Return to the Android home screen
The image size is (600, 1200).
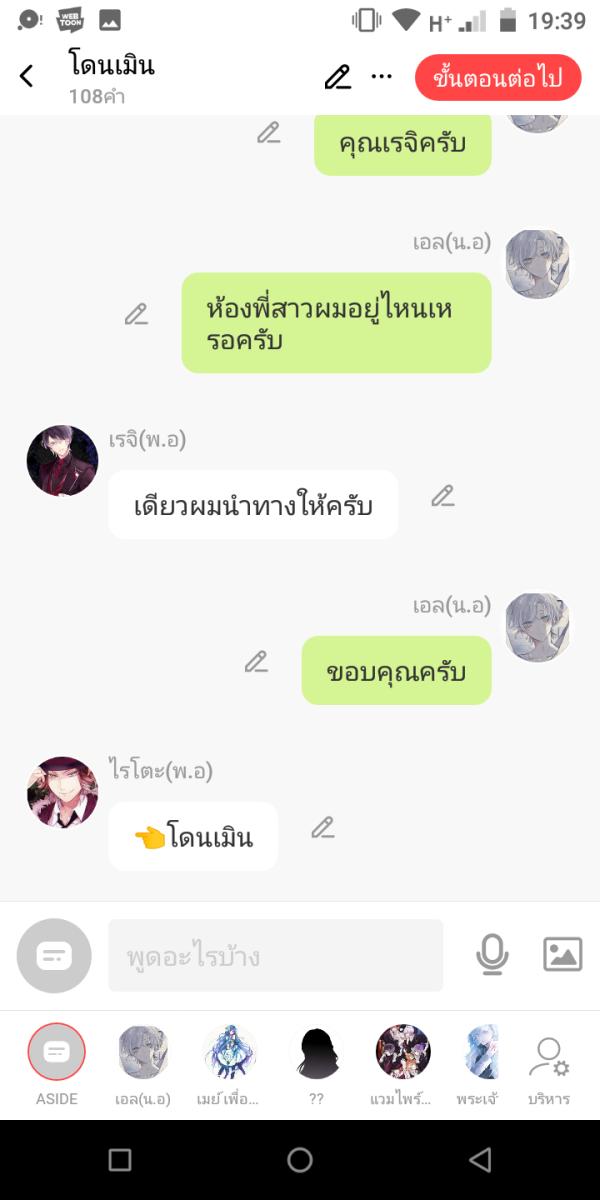300,1160
